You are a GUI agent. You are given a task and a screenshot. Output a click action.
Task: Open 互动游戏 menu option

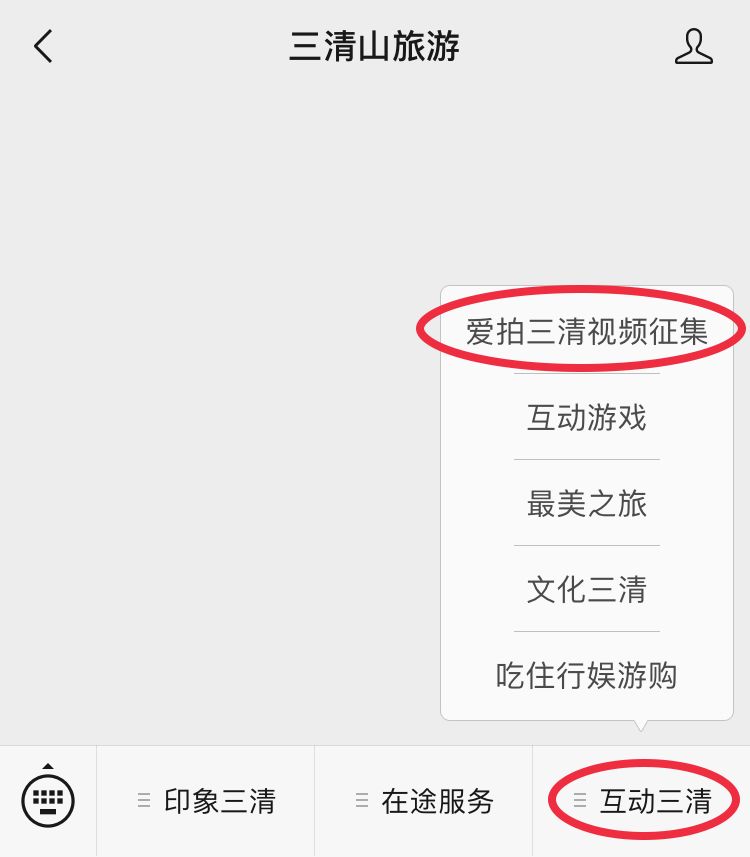587,417
